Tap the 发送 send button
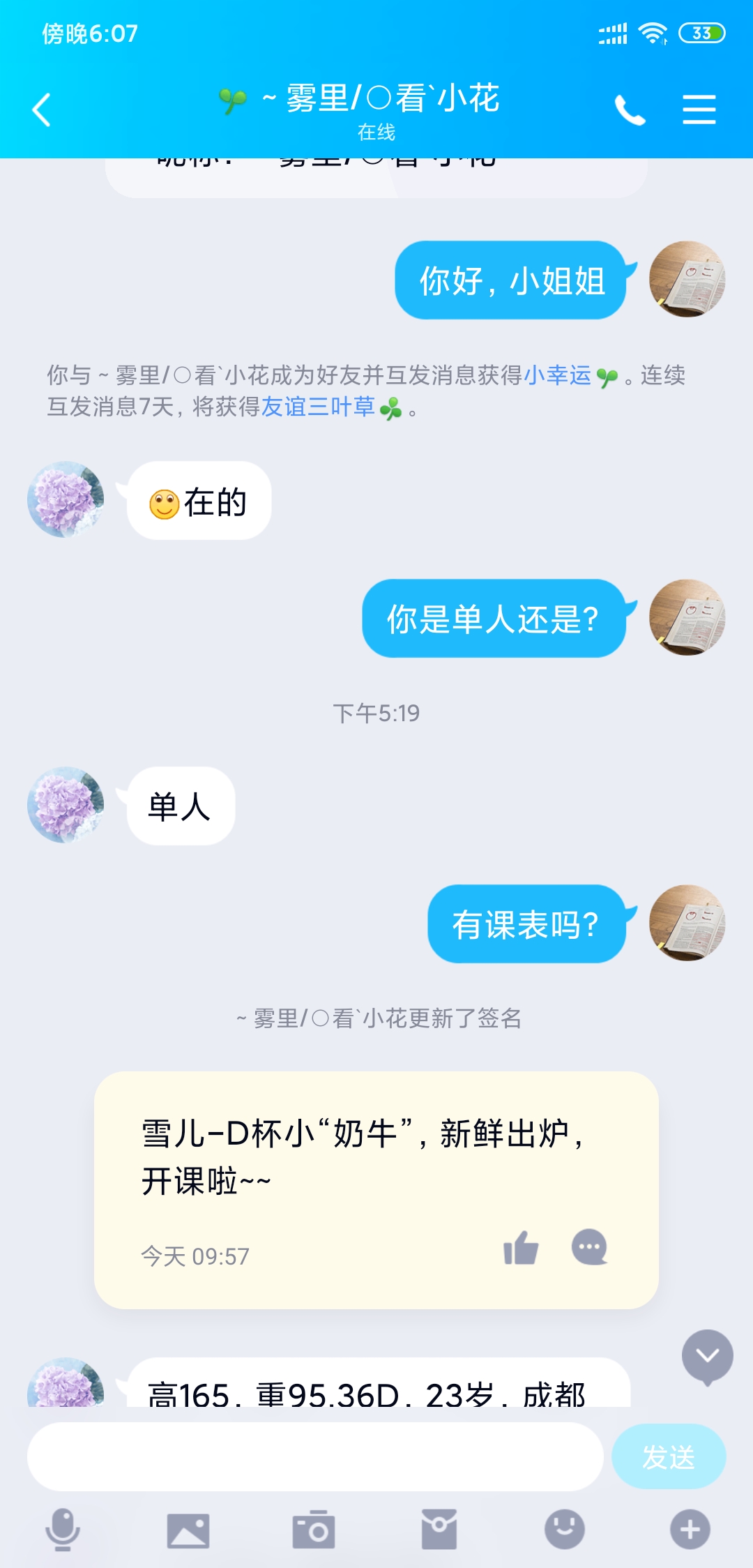This screenshot has width=753, height=1568. click(x=668, y=1457)
